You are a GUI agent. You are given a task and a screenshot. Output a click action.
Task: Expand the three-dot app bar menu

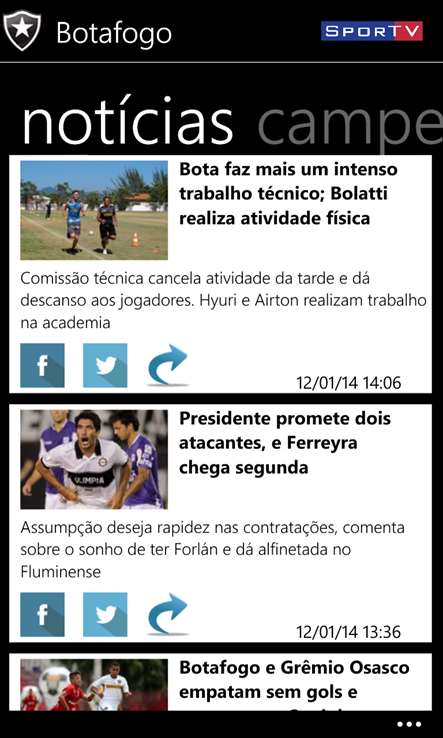point(409,724)
